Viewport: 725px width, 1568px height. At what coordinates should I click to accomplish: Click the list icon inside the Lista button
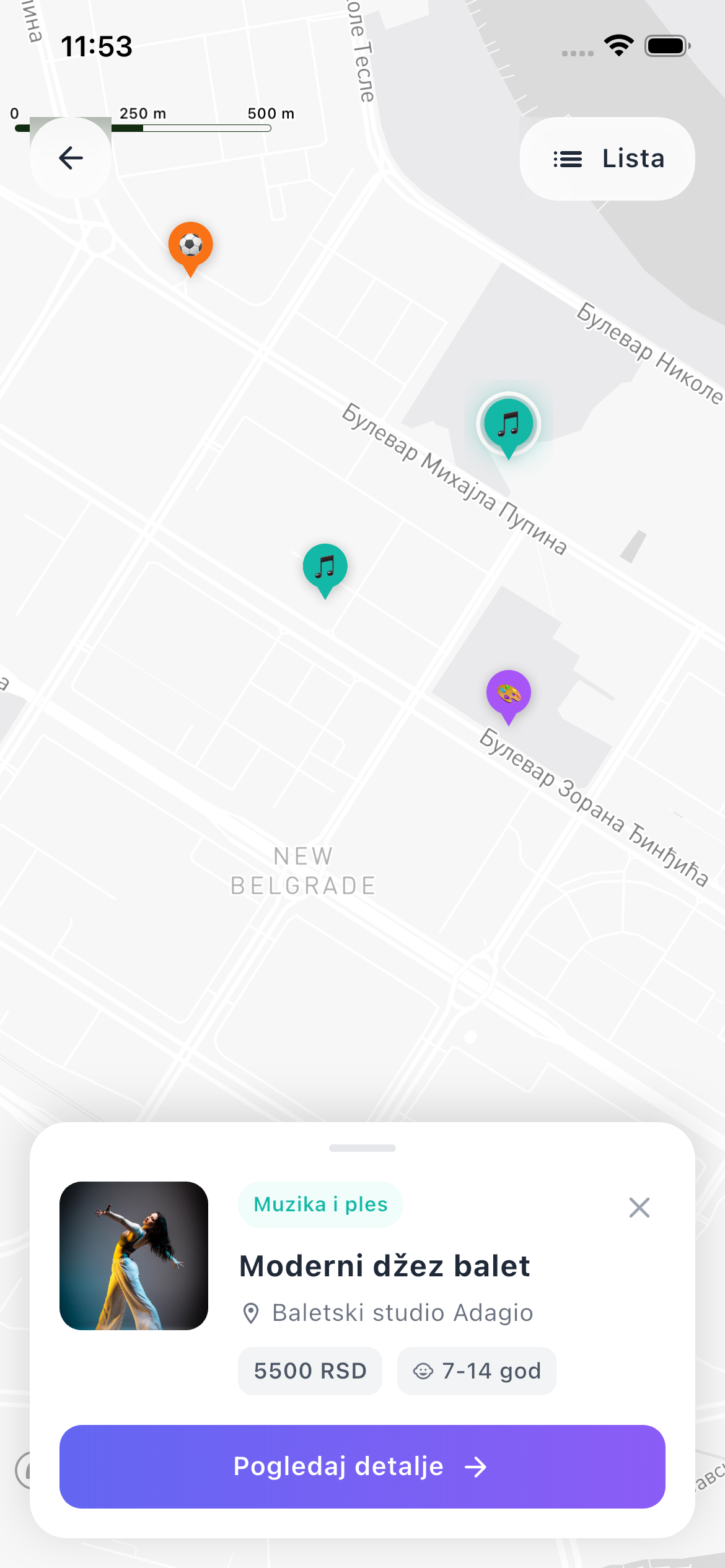pos(568,159)
